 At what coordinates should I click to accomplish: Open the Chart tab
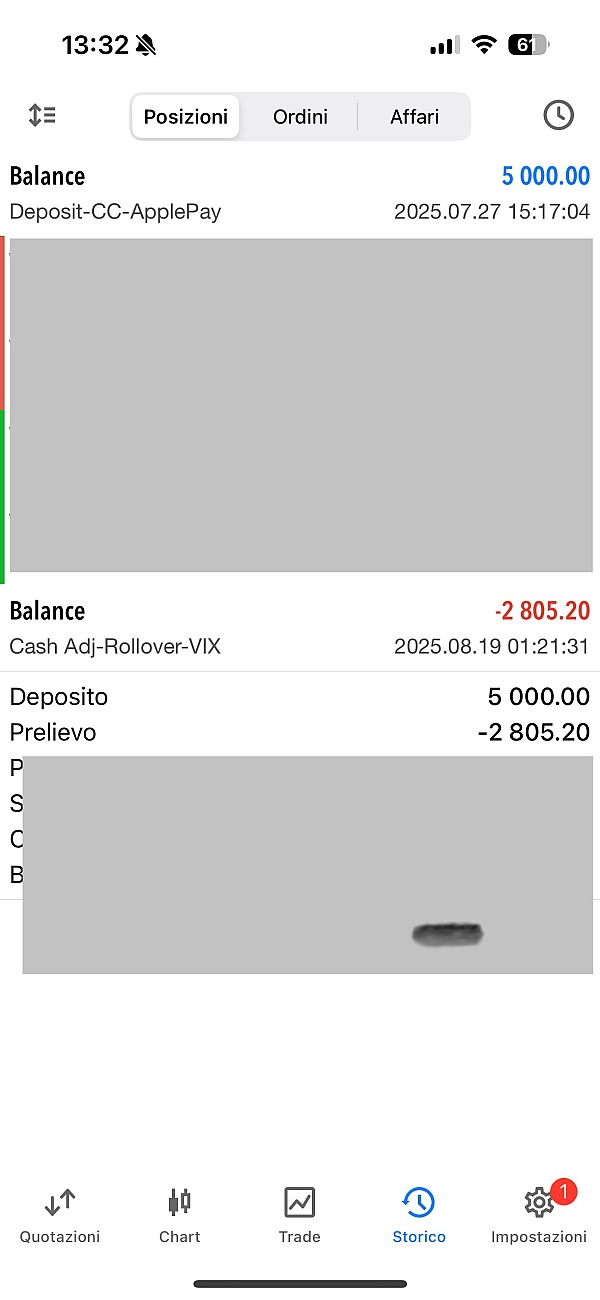pos(180,1214)
